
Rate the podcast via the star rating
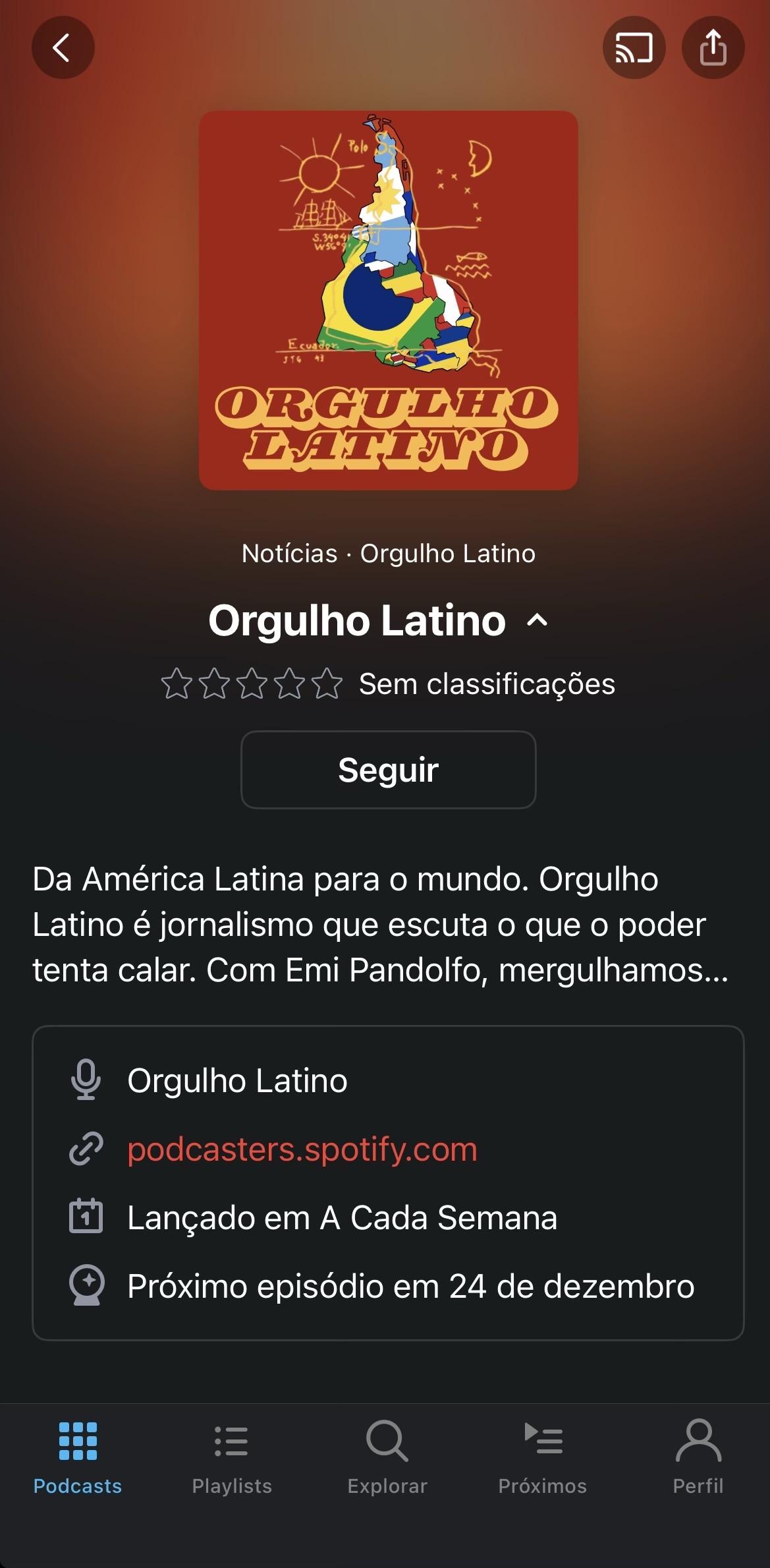pyautogui.click(x=252, y=683)
